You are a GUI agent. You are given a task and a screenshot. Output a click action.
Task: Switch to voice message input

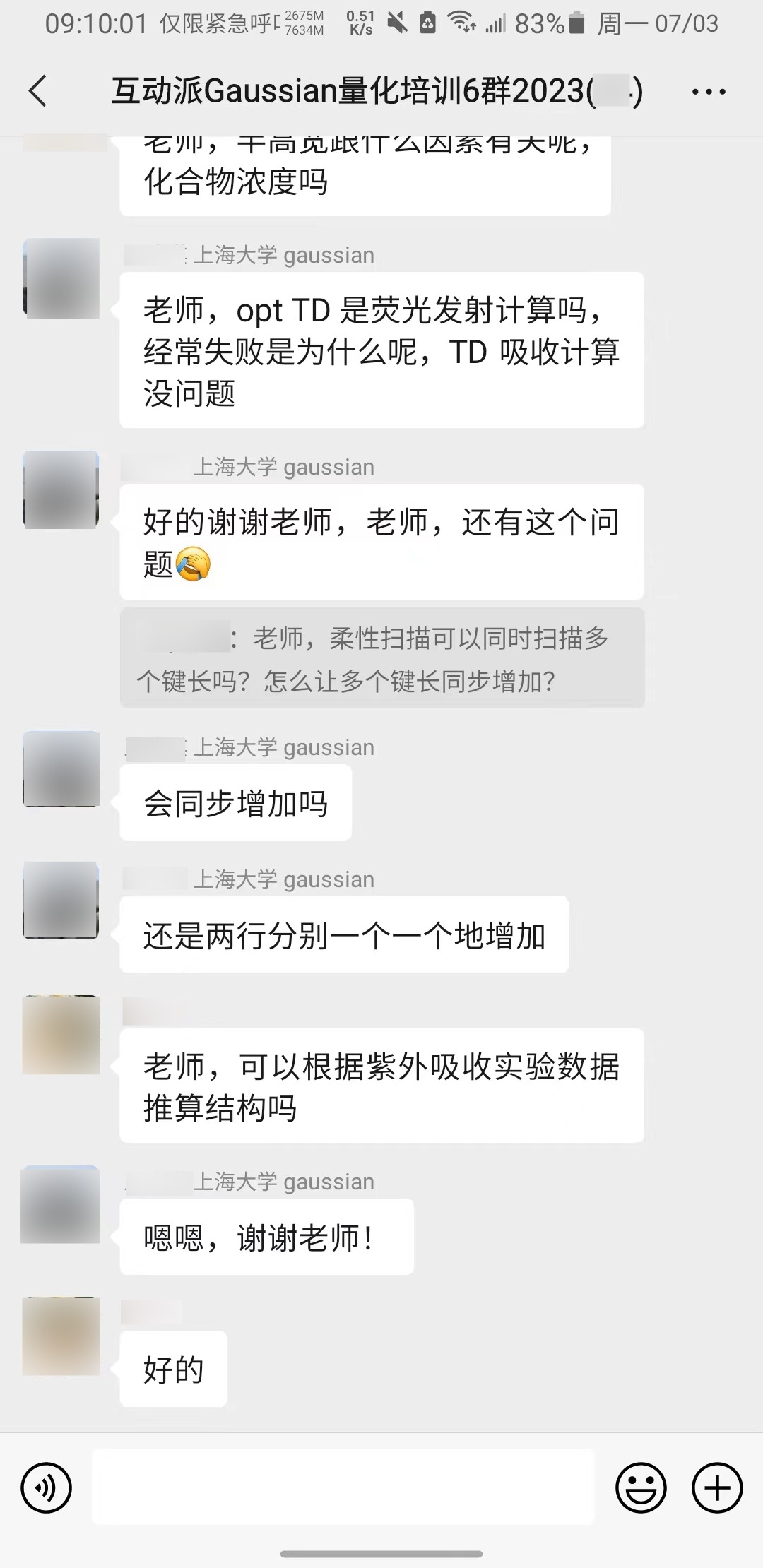click(x=47, y=1487)
